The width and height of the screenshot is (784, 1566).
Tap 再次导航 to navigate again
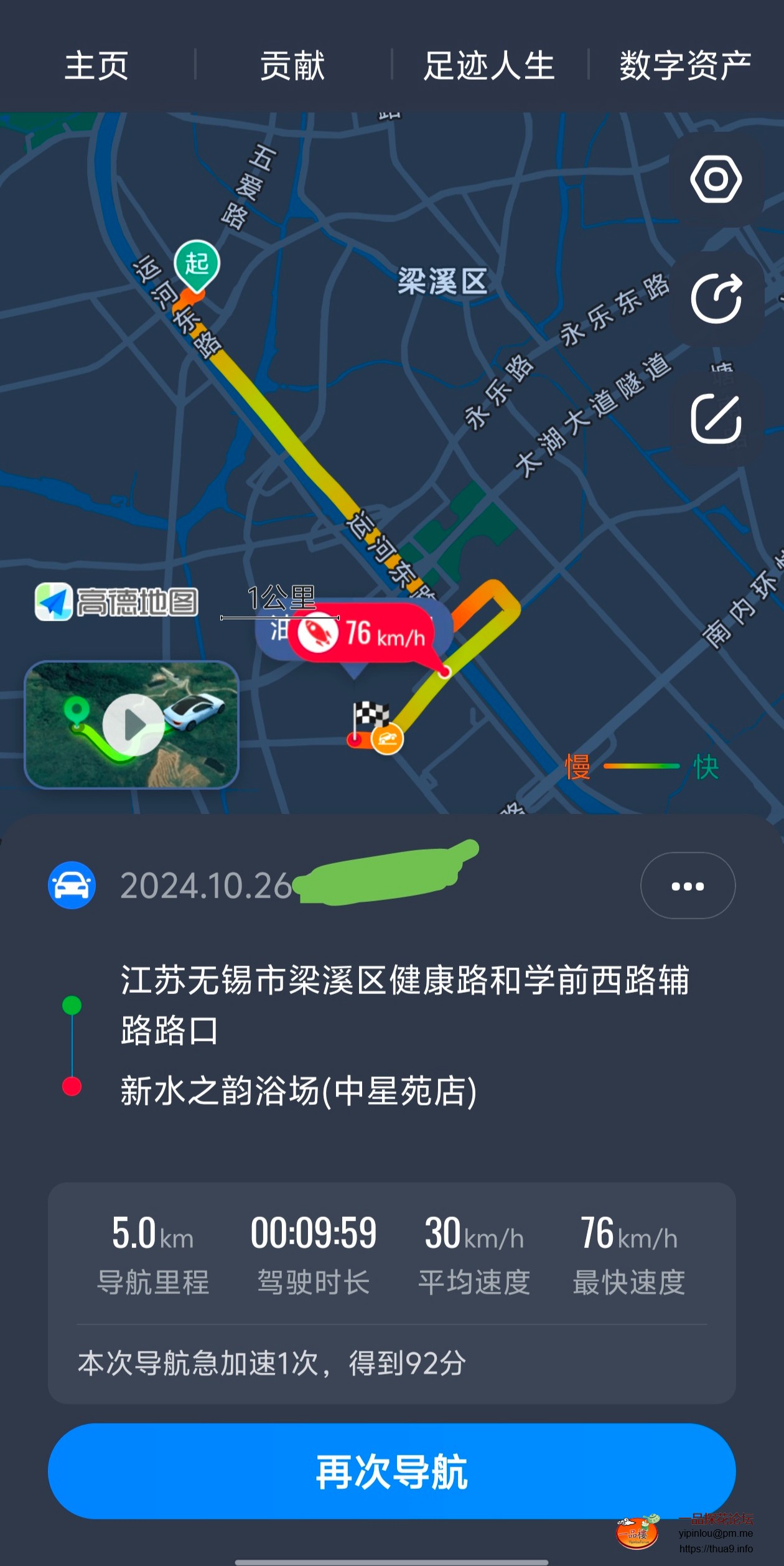(x=392, y=1472)
